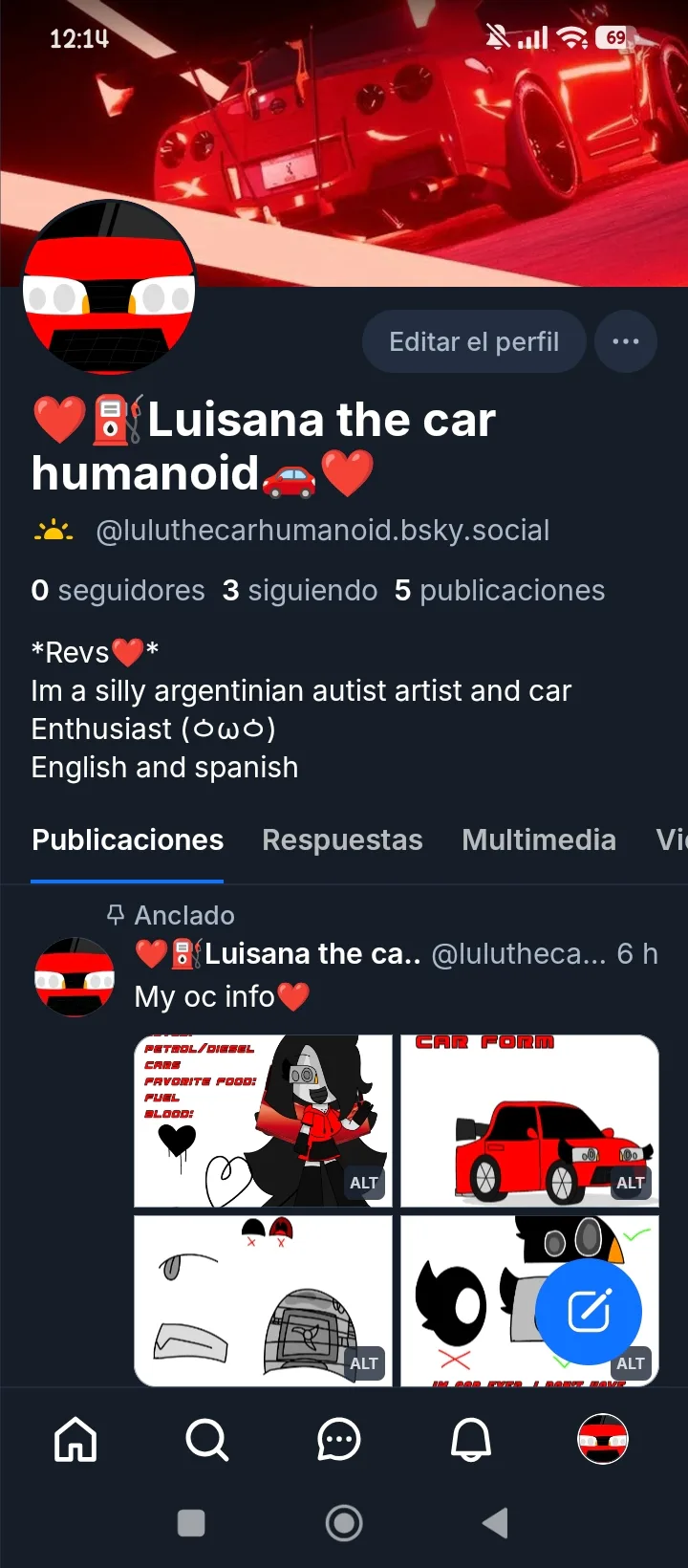
Task: Select the Publicaciones tab
Action: (127, 839)
